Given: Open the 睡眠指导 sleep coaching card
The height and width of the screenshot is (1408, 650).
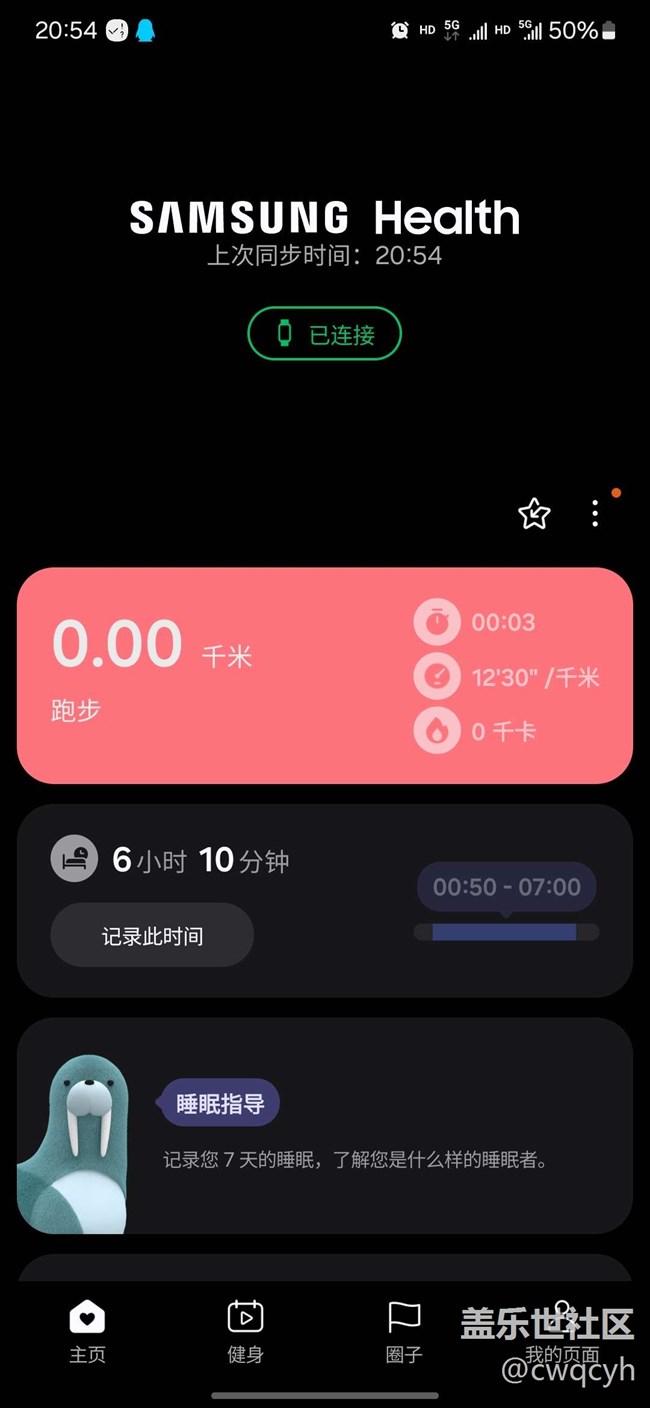Looking at the screenshot, I should tap(325, 1126).
